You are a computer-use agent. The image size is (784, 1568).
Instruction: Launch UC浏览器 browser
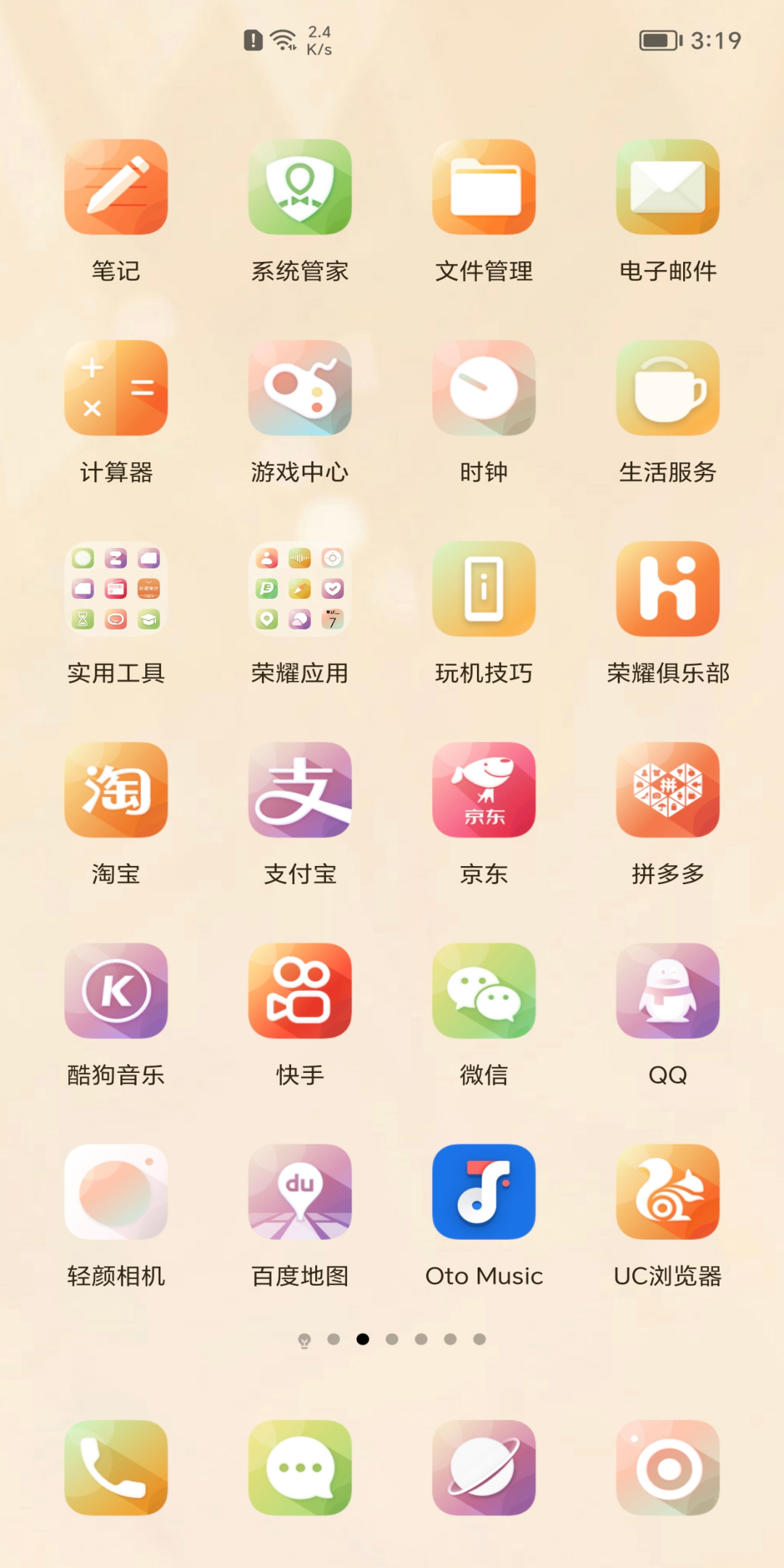tap(668, 1192)
